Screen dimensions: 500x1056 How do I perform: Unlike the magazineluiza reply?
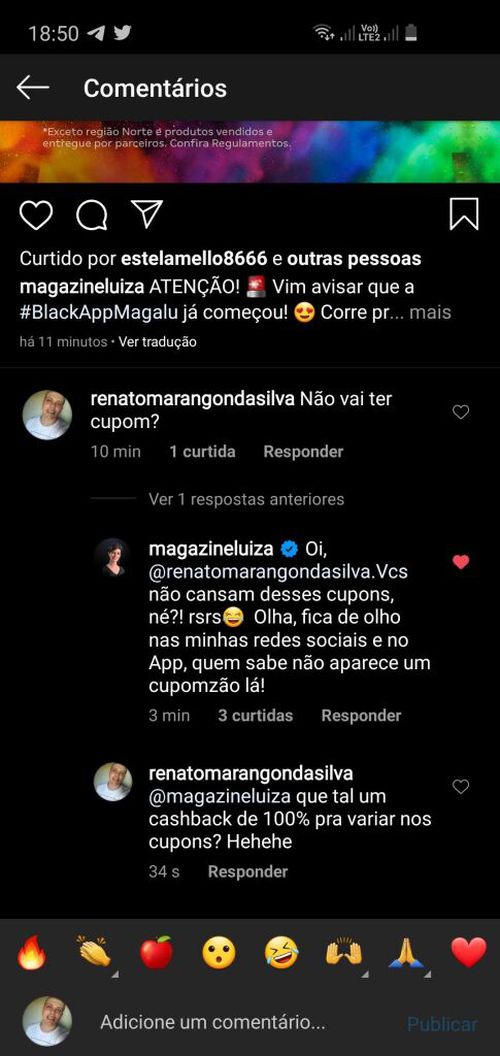(461, 562)
